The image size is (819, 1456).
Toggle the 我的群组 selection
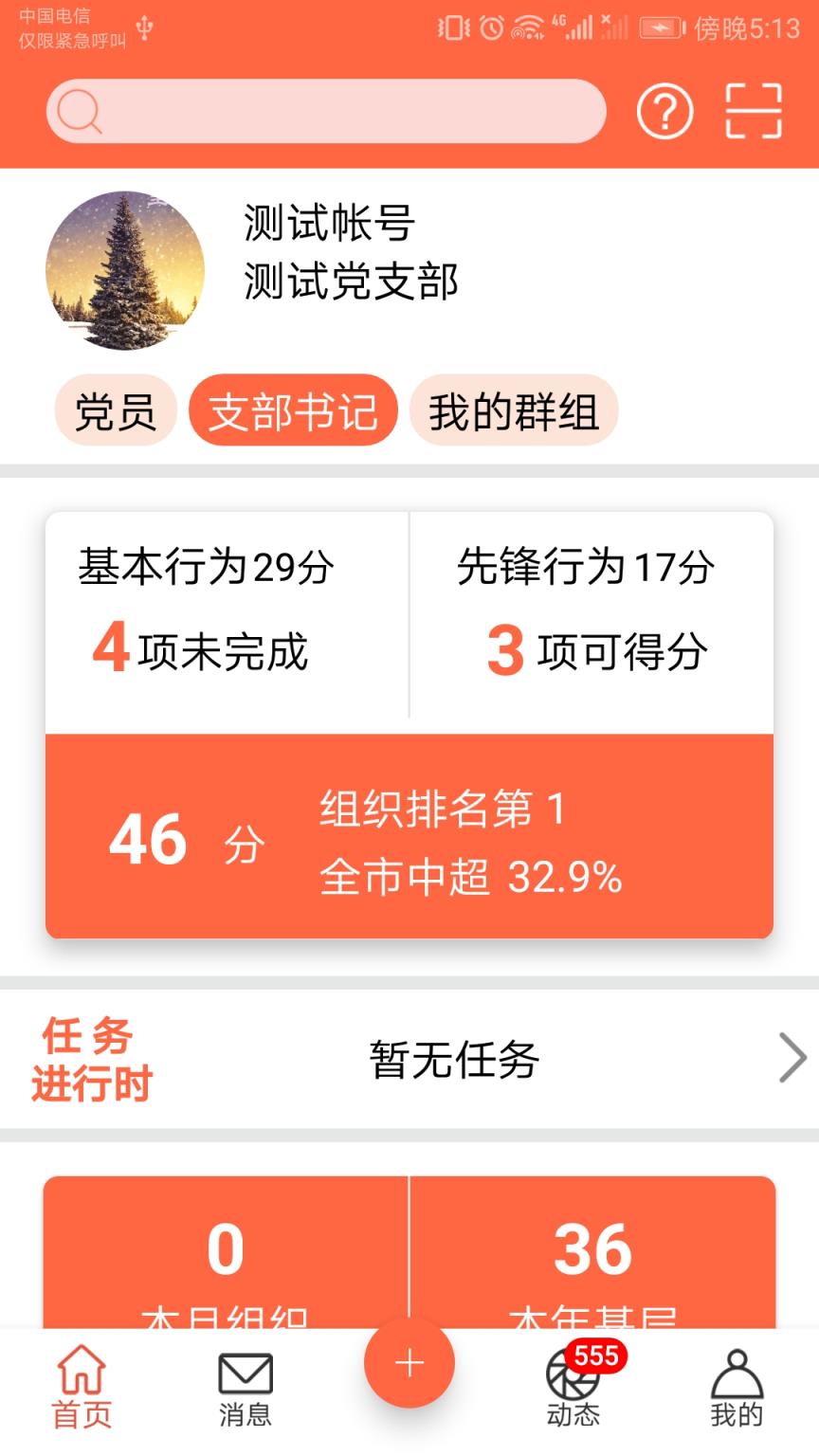[x=515, y=410]
